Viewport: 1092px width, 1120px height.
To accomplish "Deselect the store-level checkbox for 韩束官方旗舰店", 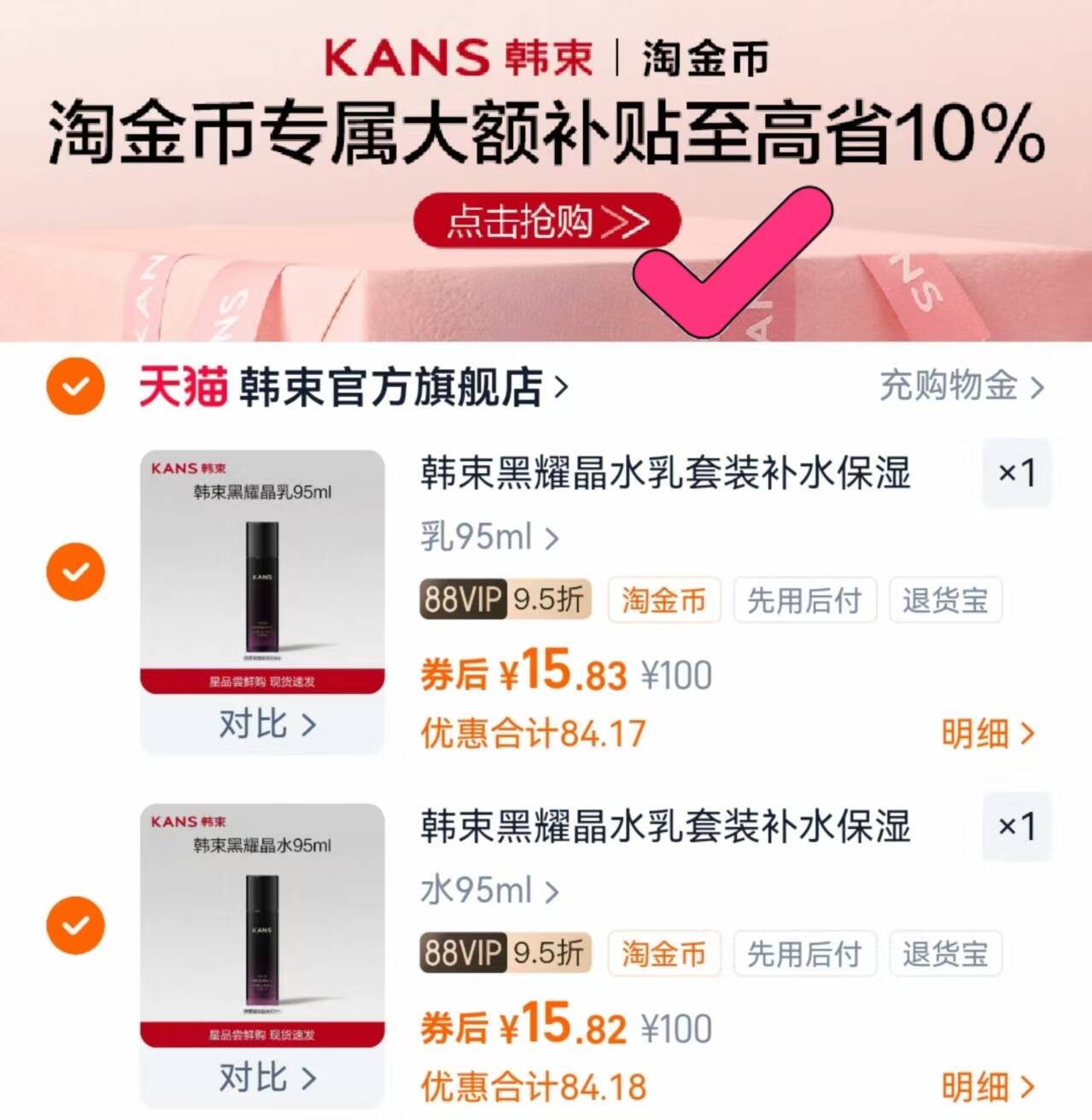I will point(75,387).
